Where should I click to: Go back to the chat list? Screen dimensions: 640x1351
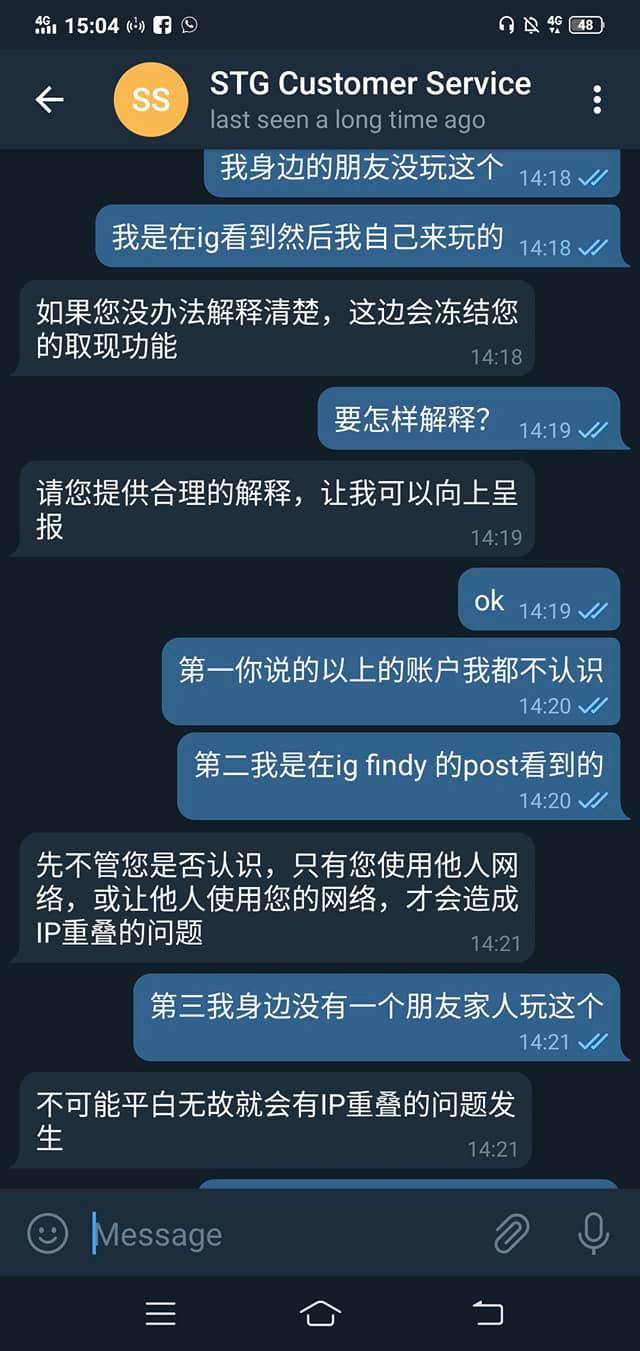(x=49, y=99)
